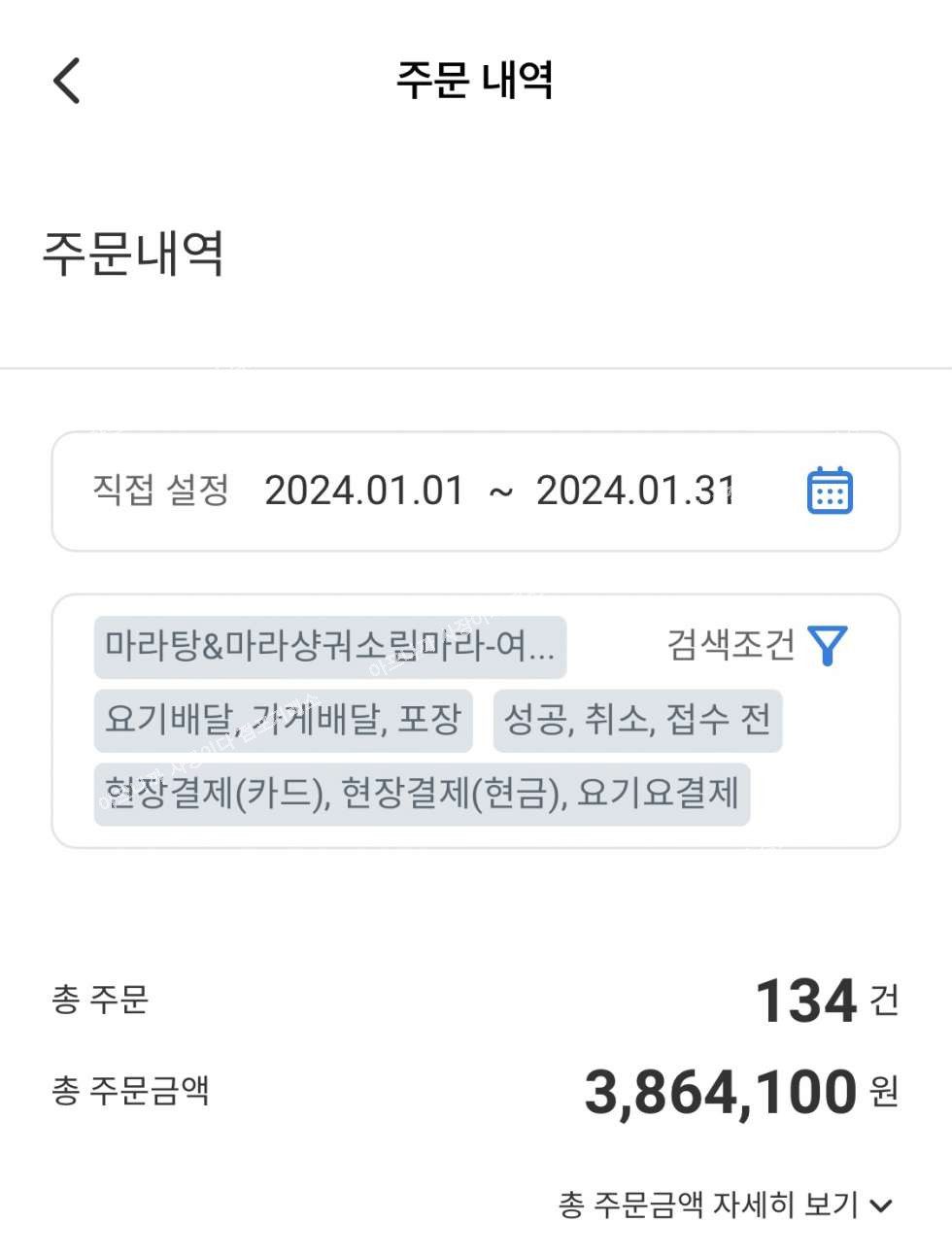Open 검색조건 filter options
The width and height of the screenshot is (952, 1256).
pos(757,645)
